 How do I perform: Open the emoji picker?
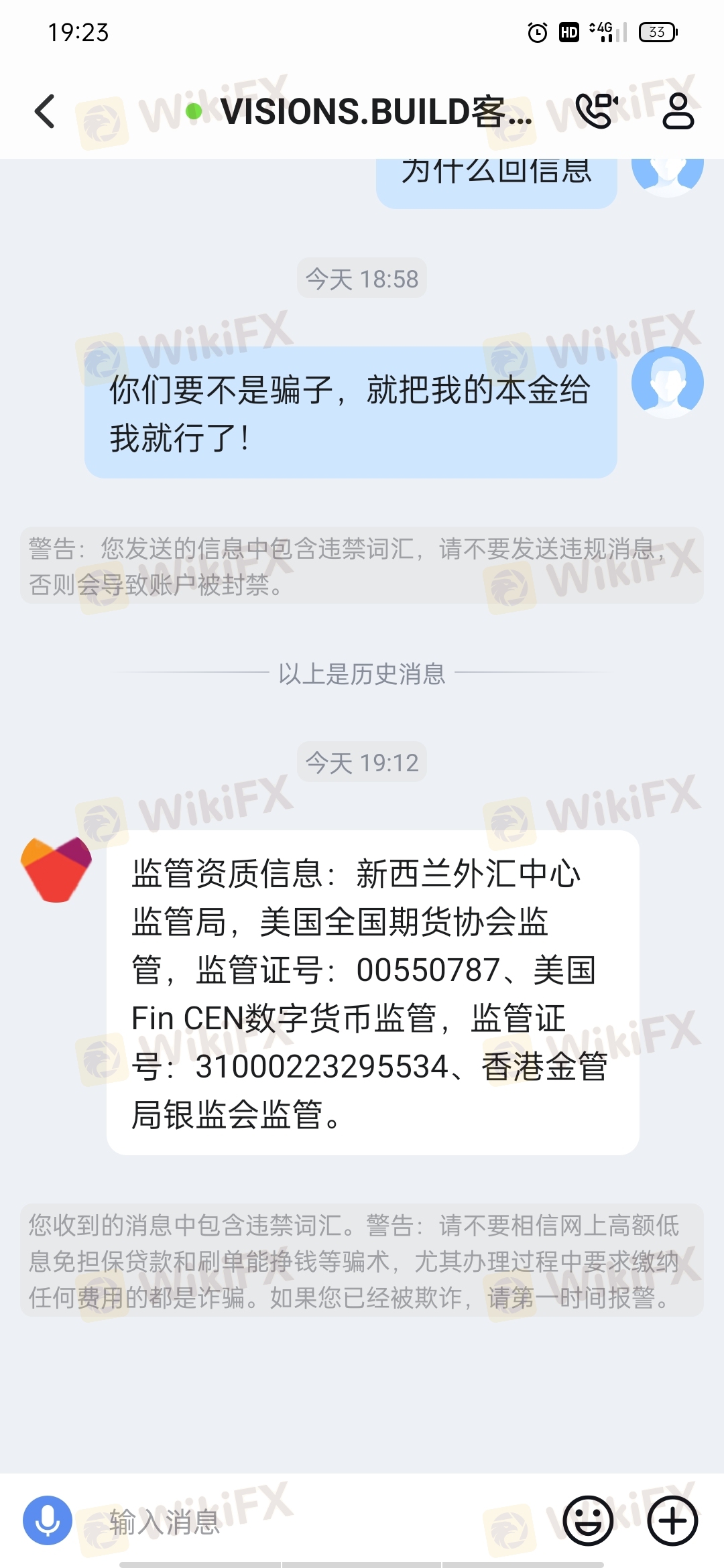(x=588, y=1520)
